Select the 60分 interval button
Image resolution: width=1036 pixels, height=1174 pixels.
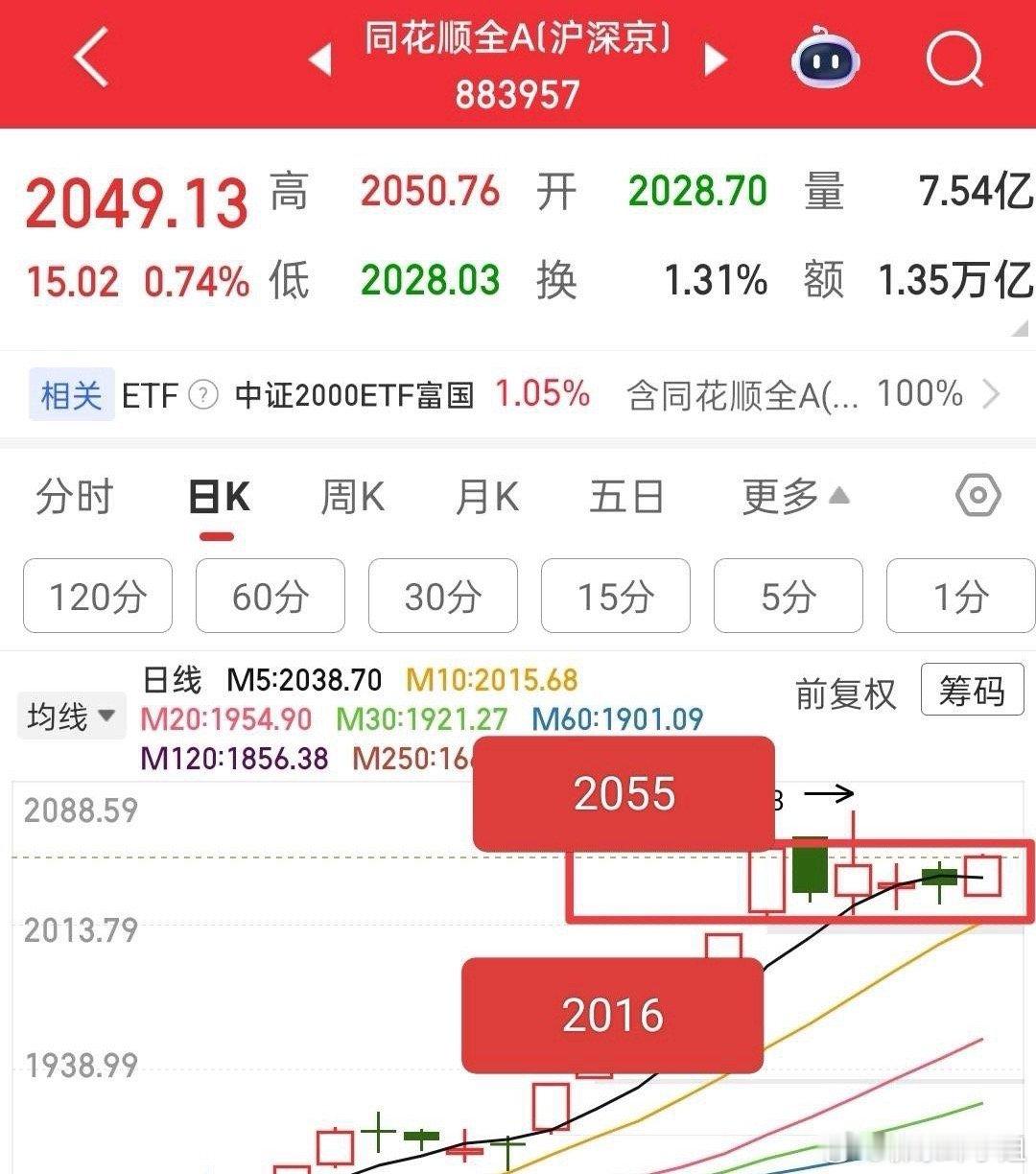pos(270,596)
